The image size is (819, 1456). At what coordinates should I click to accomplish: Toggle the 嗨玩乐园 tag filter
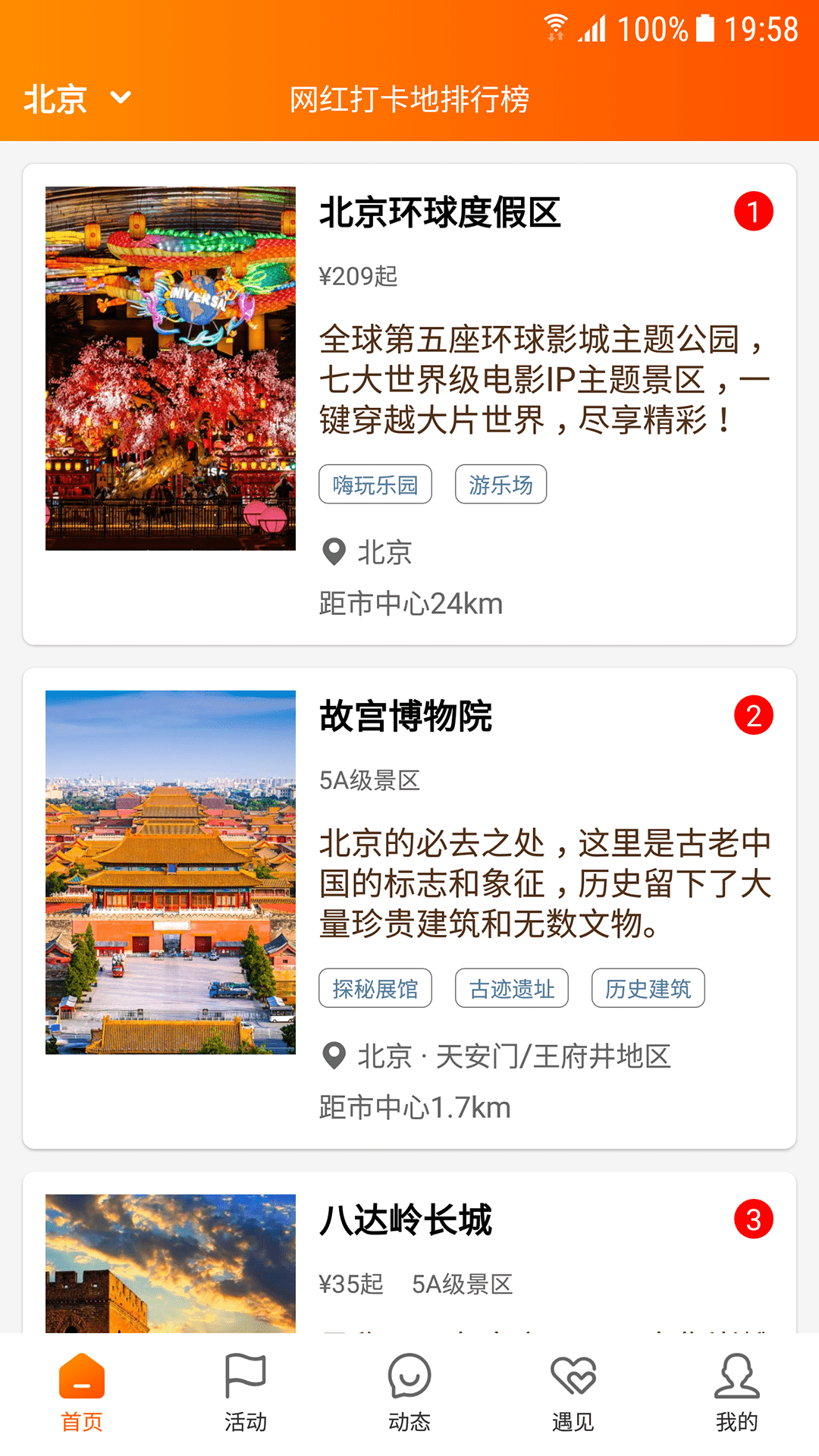point(375,484)
